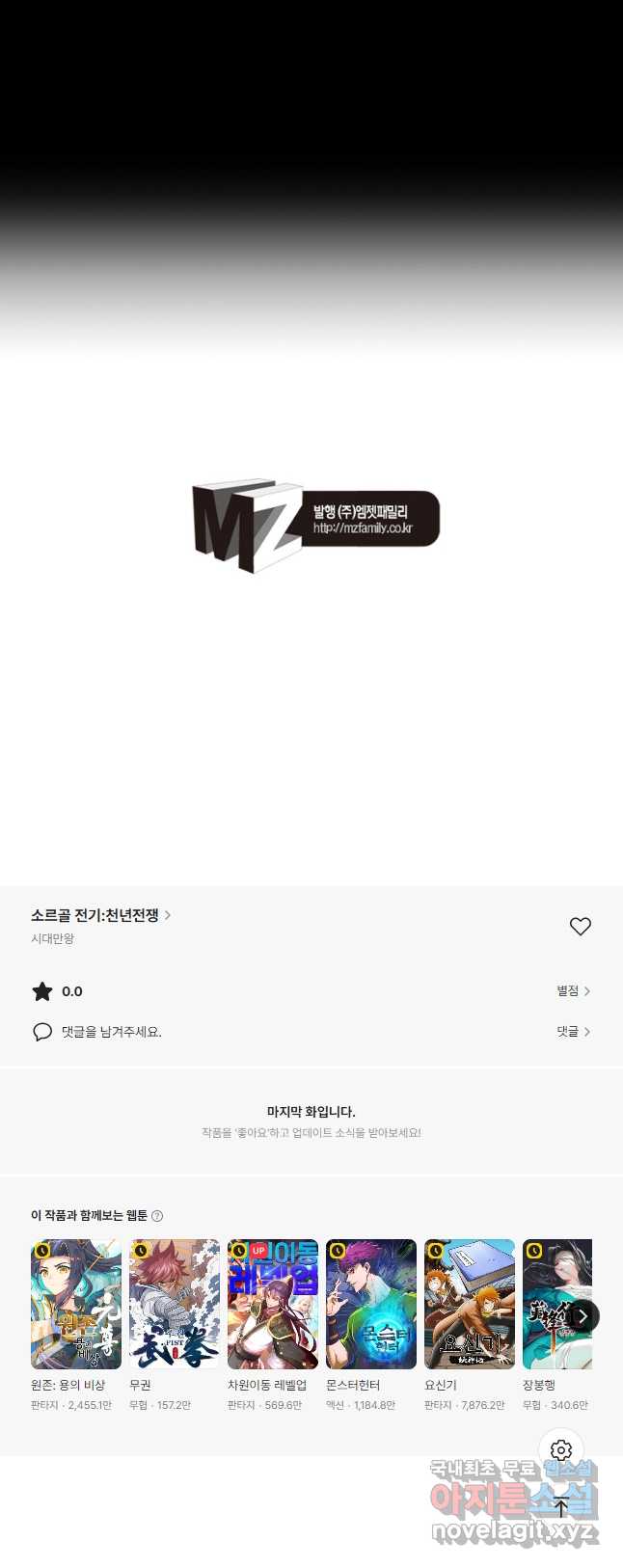Open the viewer settings gear

click(x=561, y=1449)
